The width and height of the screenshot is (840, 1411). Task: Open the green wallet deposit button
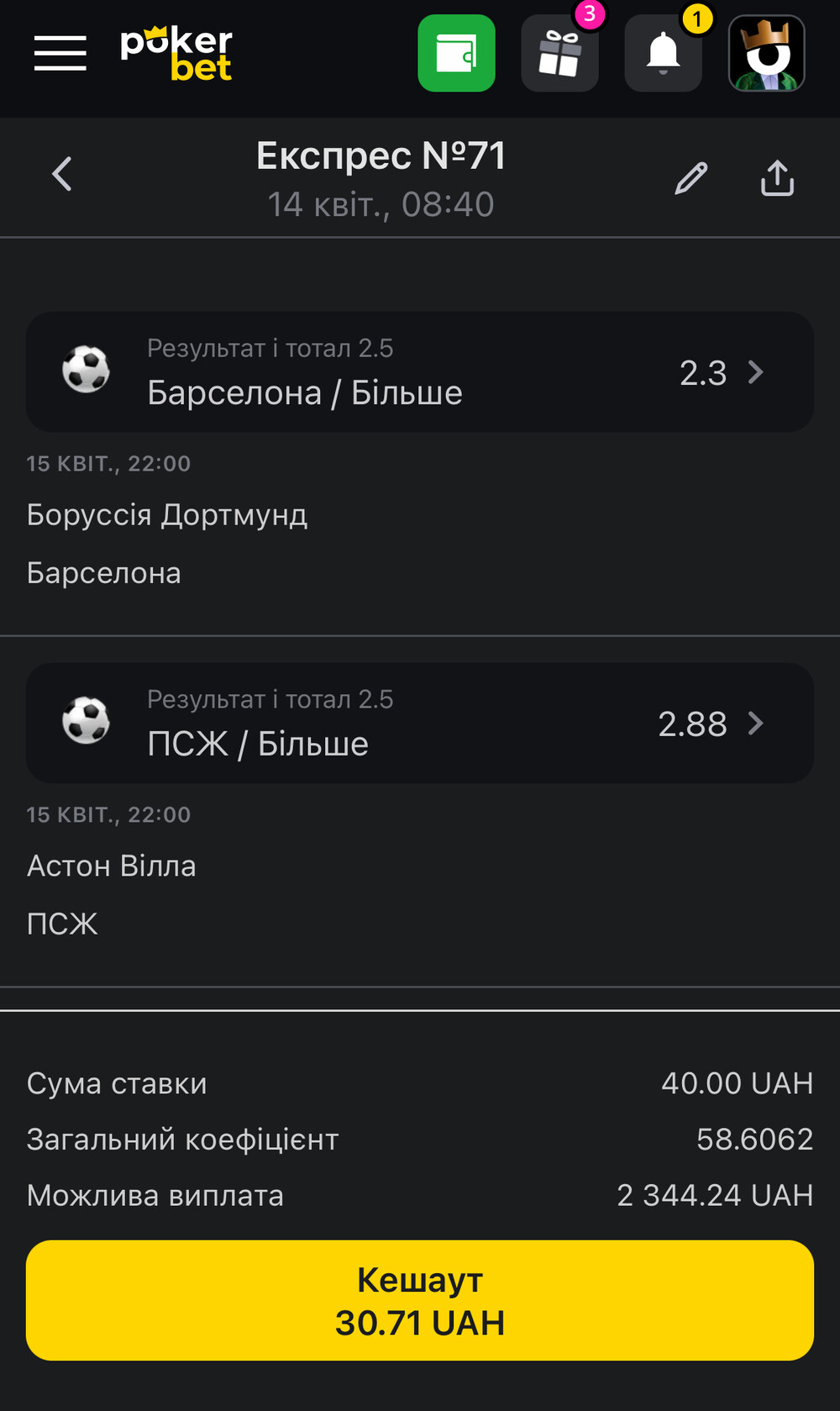pos(456,53)
